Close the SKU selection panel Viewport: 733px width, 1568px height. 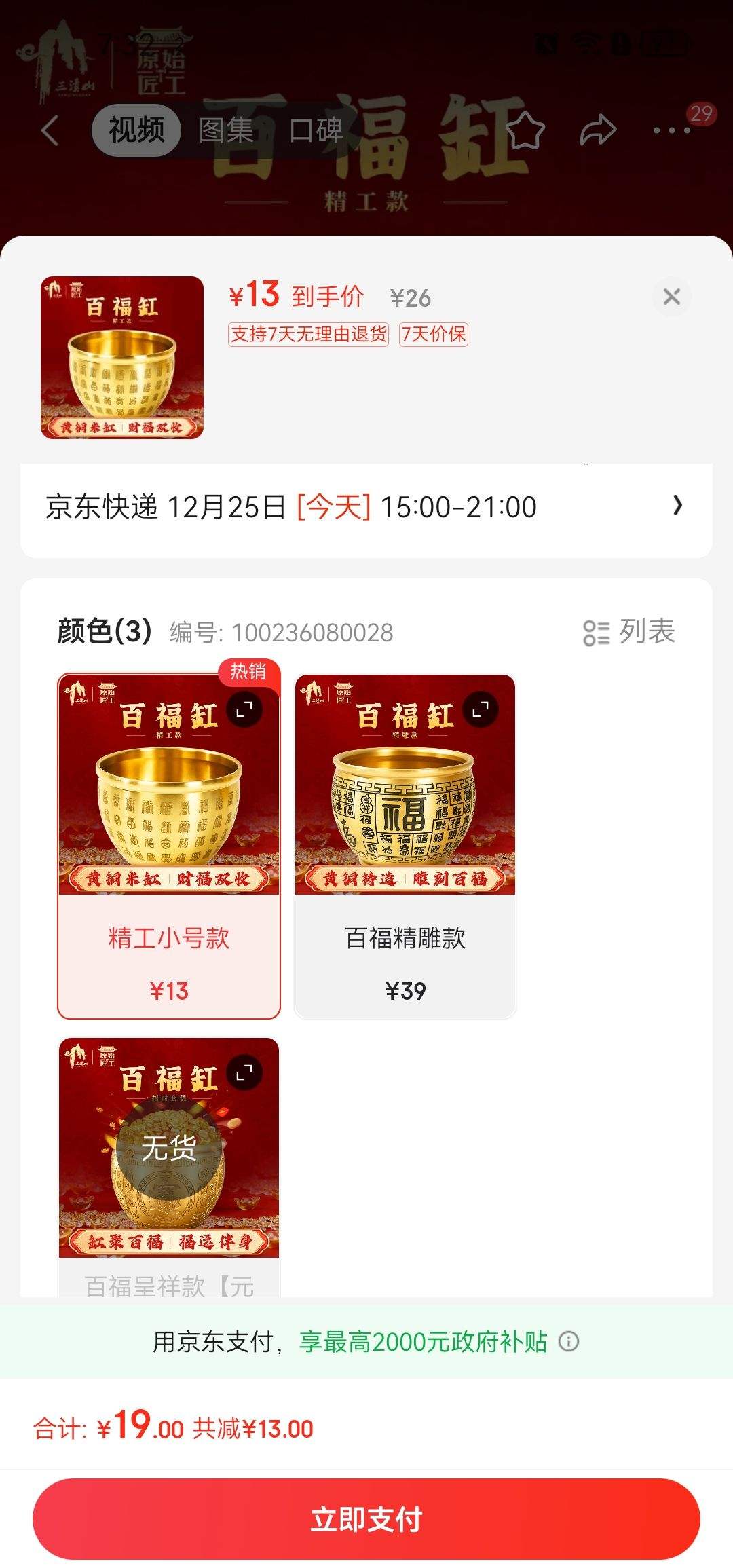pos(671,297)
